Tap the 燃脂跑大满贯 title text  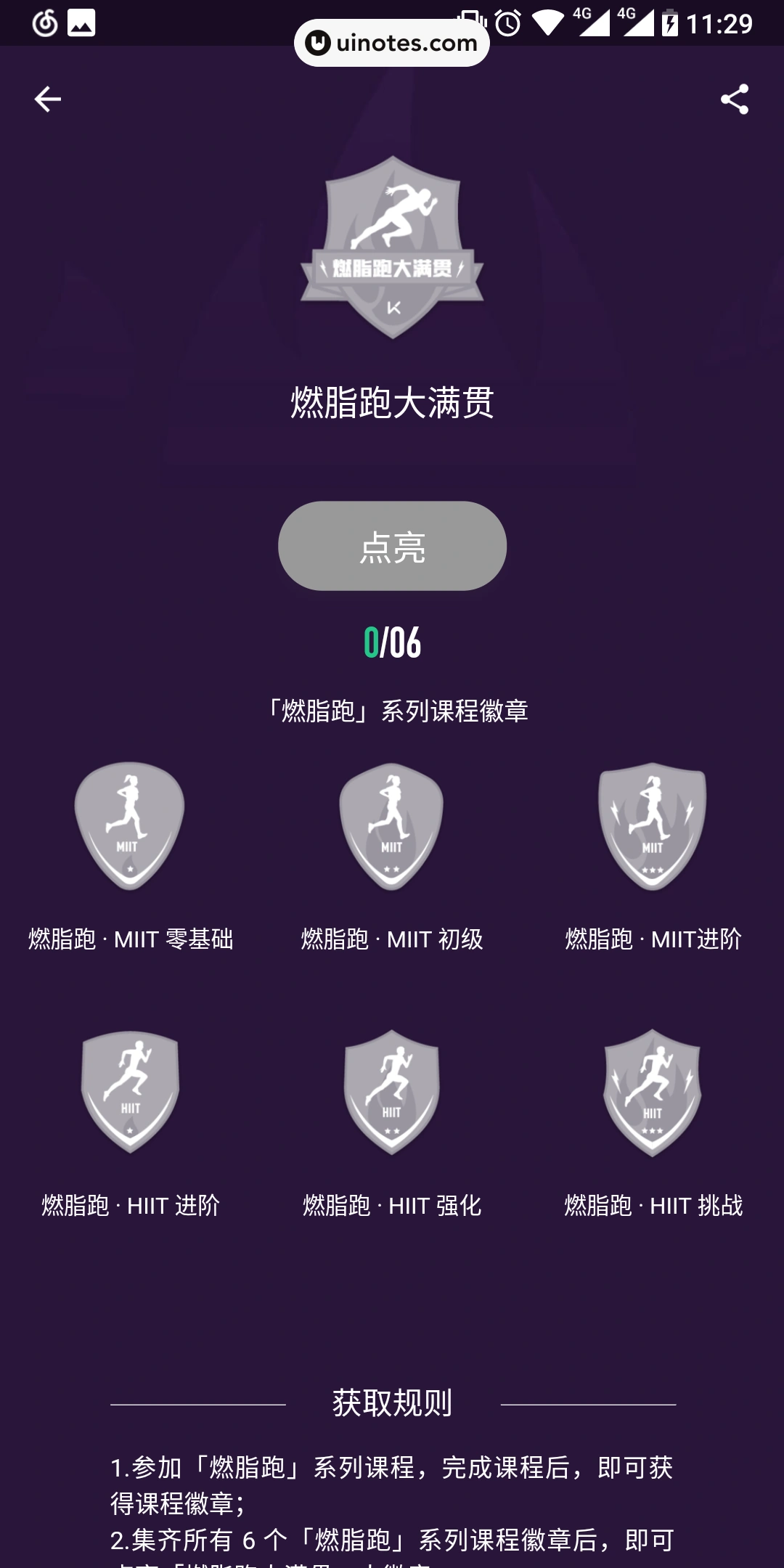point(391,400)
